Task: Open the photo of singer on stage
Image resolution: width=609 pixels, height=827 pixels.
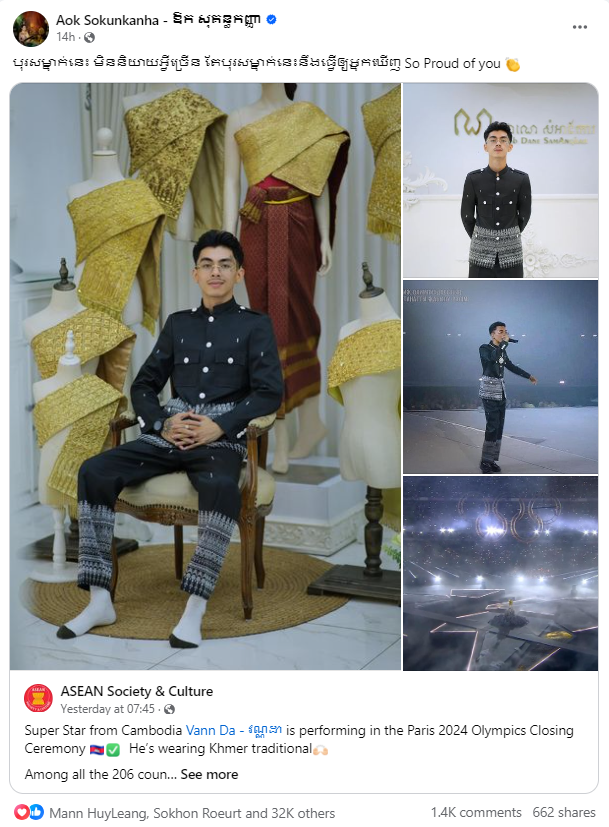Action: tap(500, 377)
